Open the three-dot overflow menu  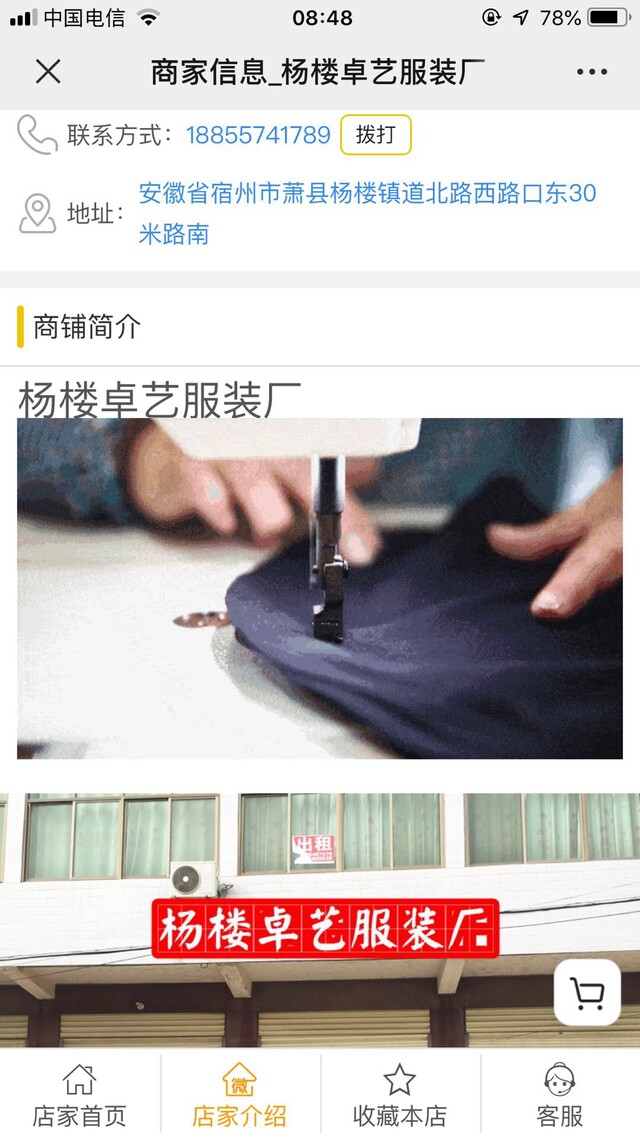[592, 72]
